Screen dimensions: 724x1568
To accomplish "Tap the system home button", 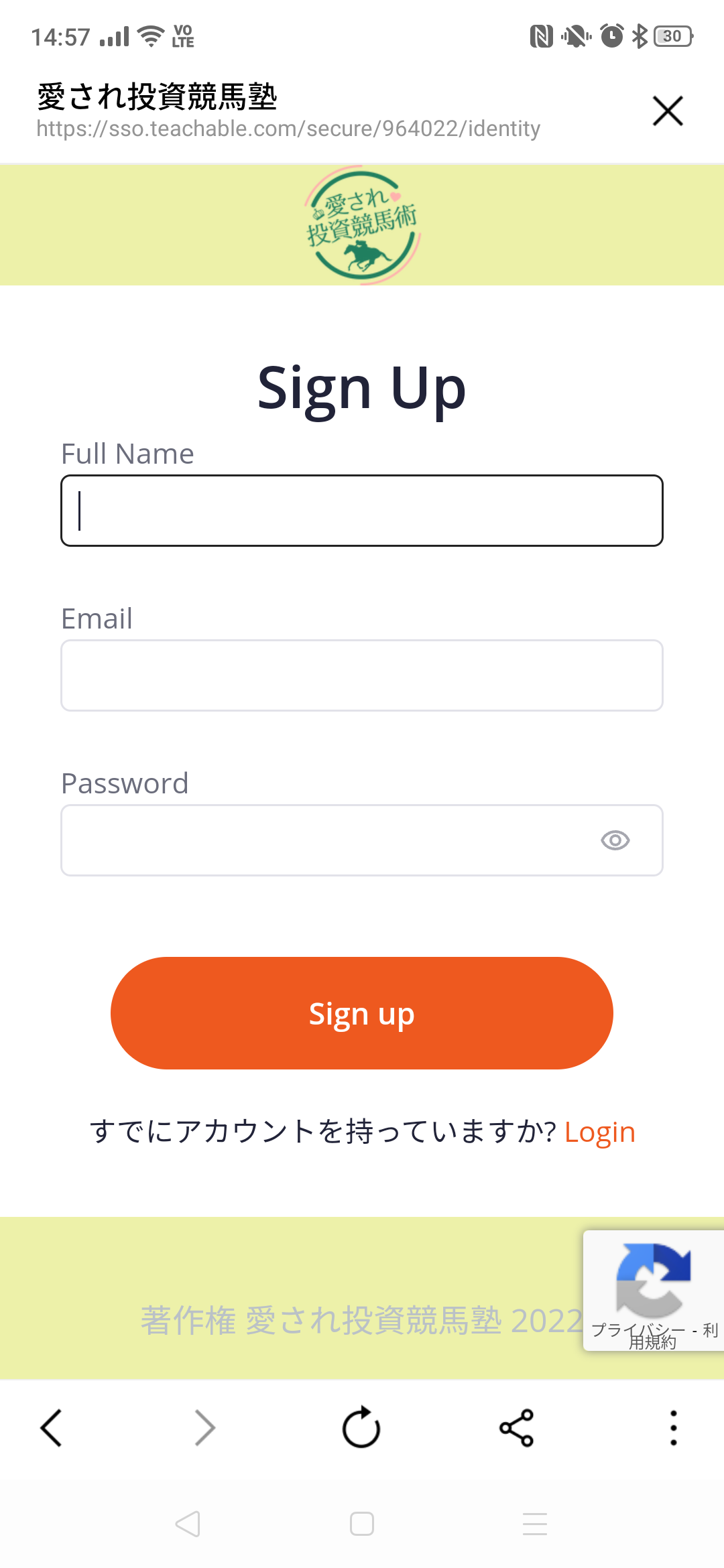I will [362, 1524].
